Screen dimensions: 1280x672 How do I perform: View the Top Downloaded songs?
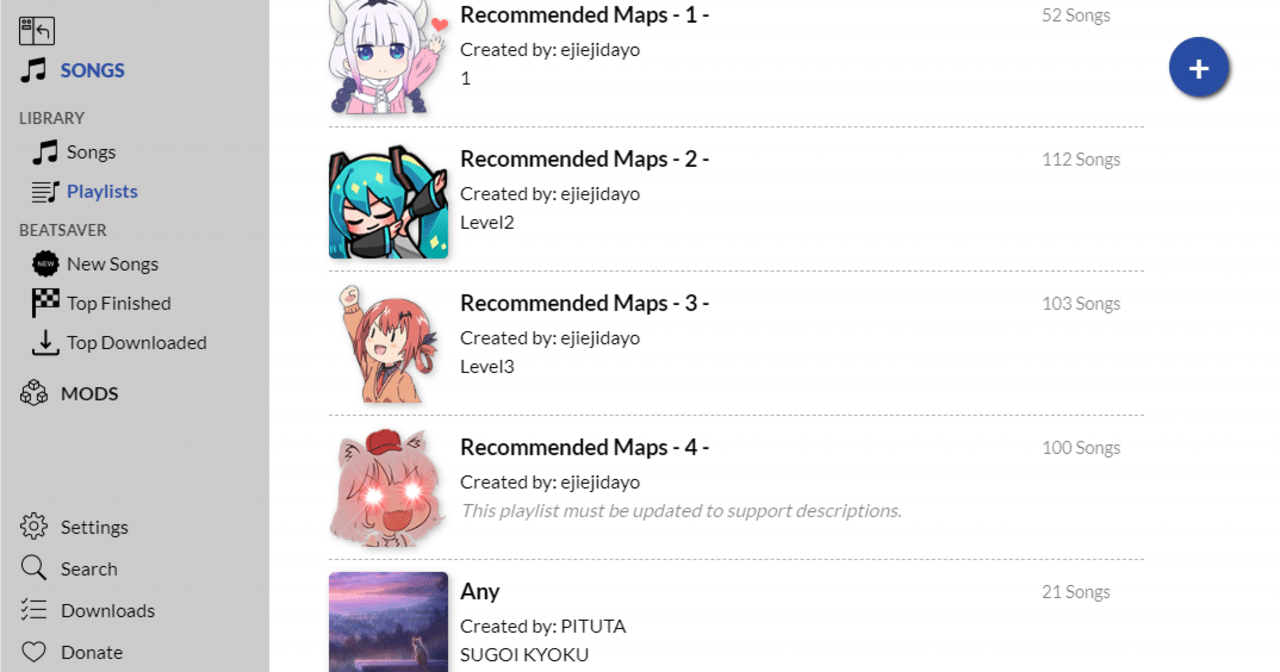coord(136,342)
